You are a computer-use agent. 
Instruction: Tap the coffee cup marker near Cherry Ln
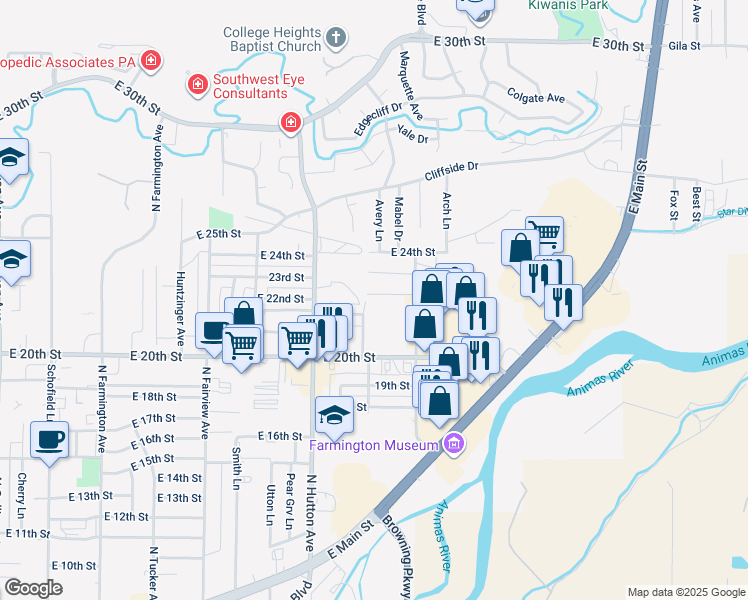pos(48,439)
